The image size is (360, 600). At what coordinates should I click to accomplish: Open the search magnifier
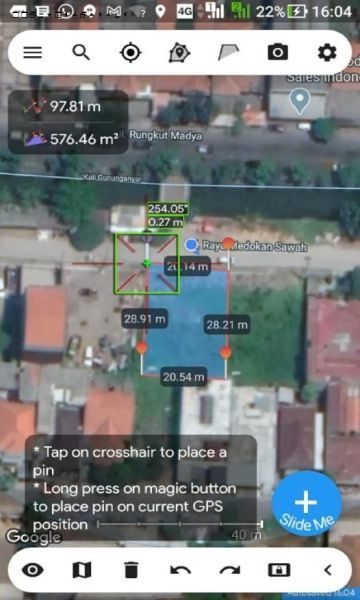(x=81, y=52)
